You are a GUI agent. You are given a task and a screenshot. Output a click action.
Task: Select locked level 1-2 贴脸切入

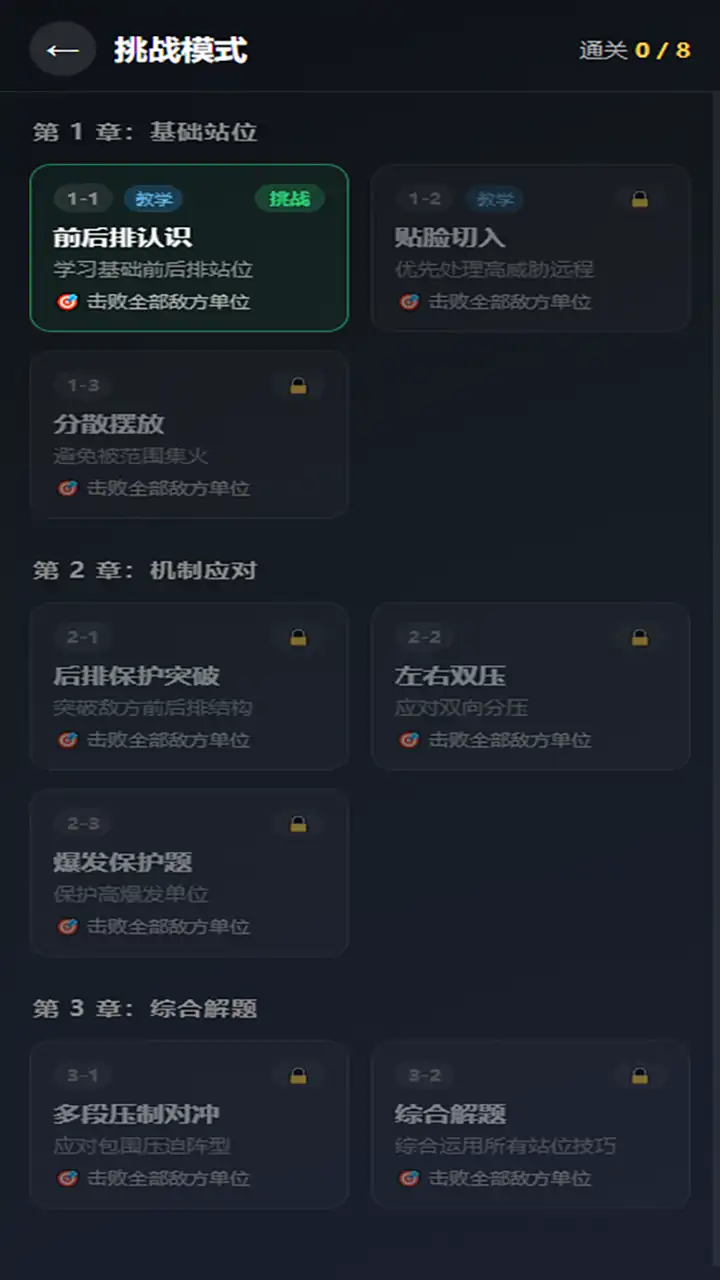point(530,248)
